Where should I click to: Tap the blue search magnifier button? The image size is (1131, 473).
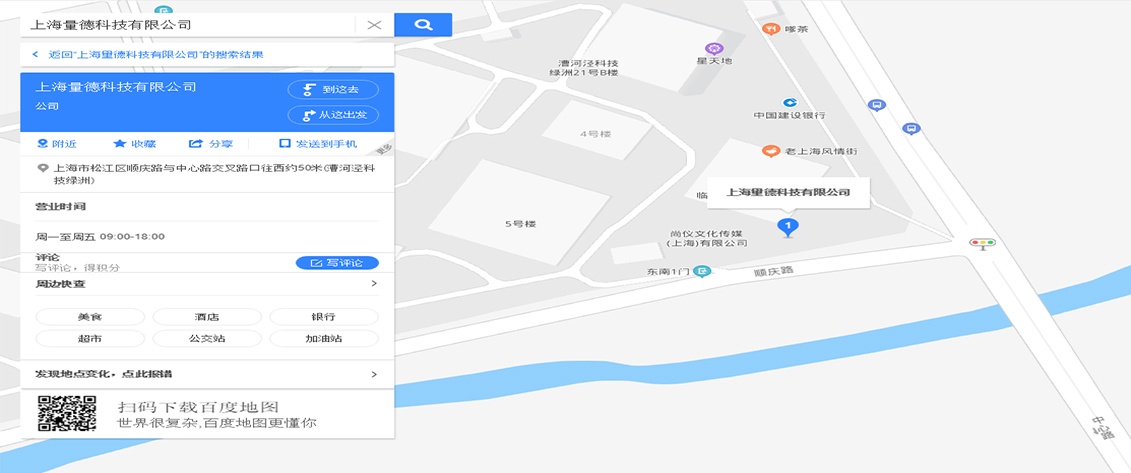(x=423, y=25)
